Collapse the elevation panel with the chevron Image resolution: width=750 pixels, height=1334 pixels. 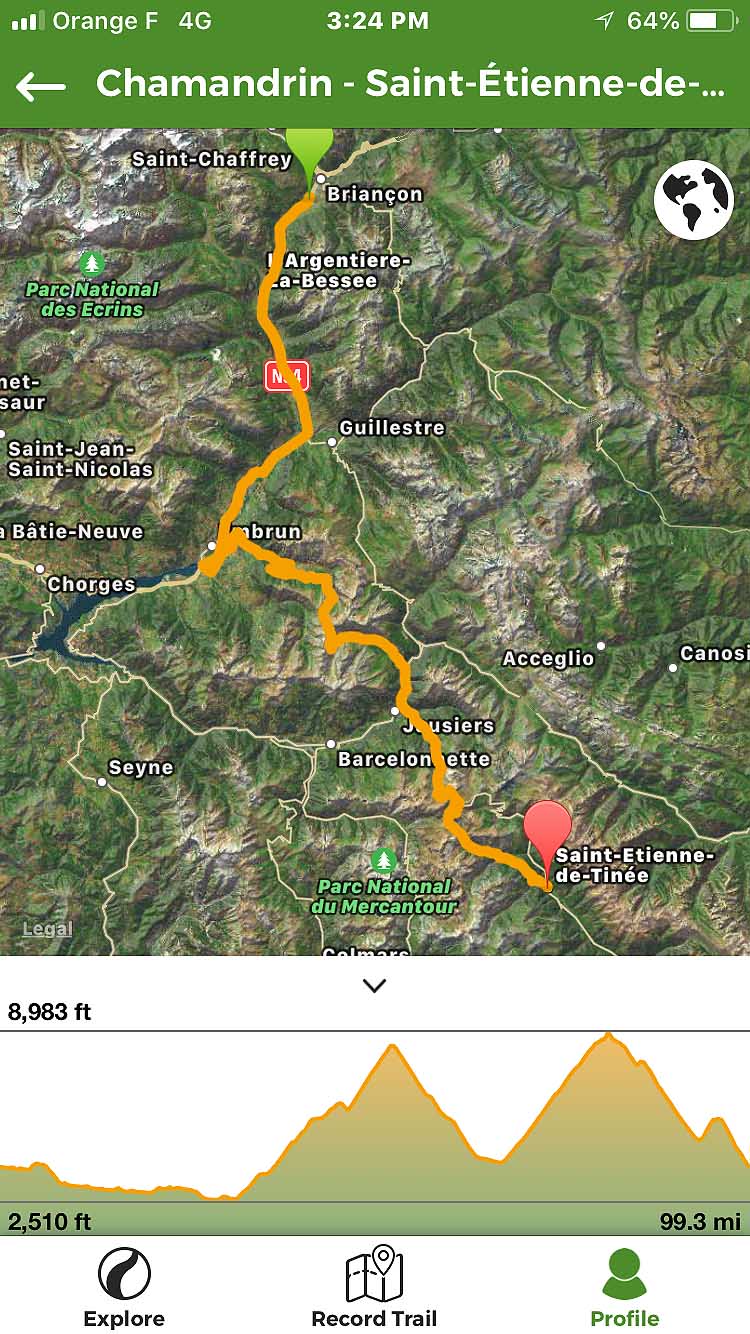374,985
